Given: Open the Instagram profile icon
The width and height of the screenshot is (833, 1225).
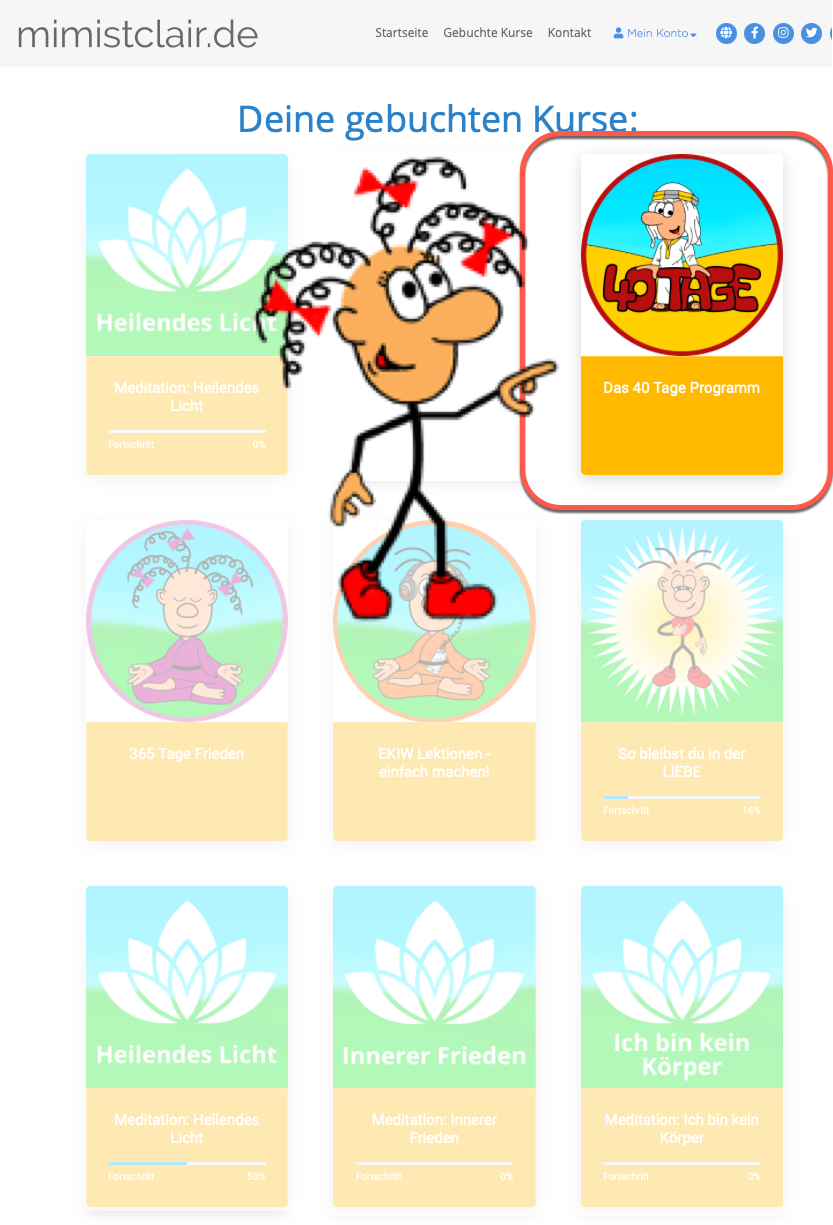Looking at the screenshot, I should 783,33.
